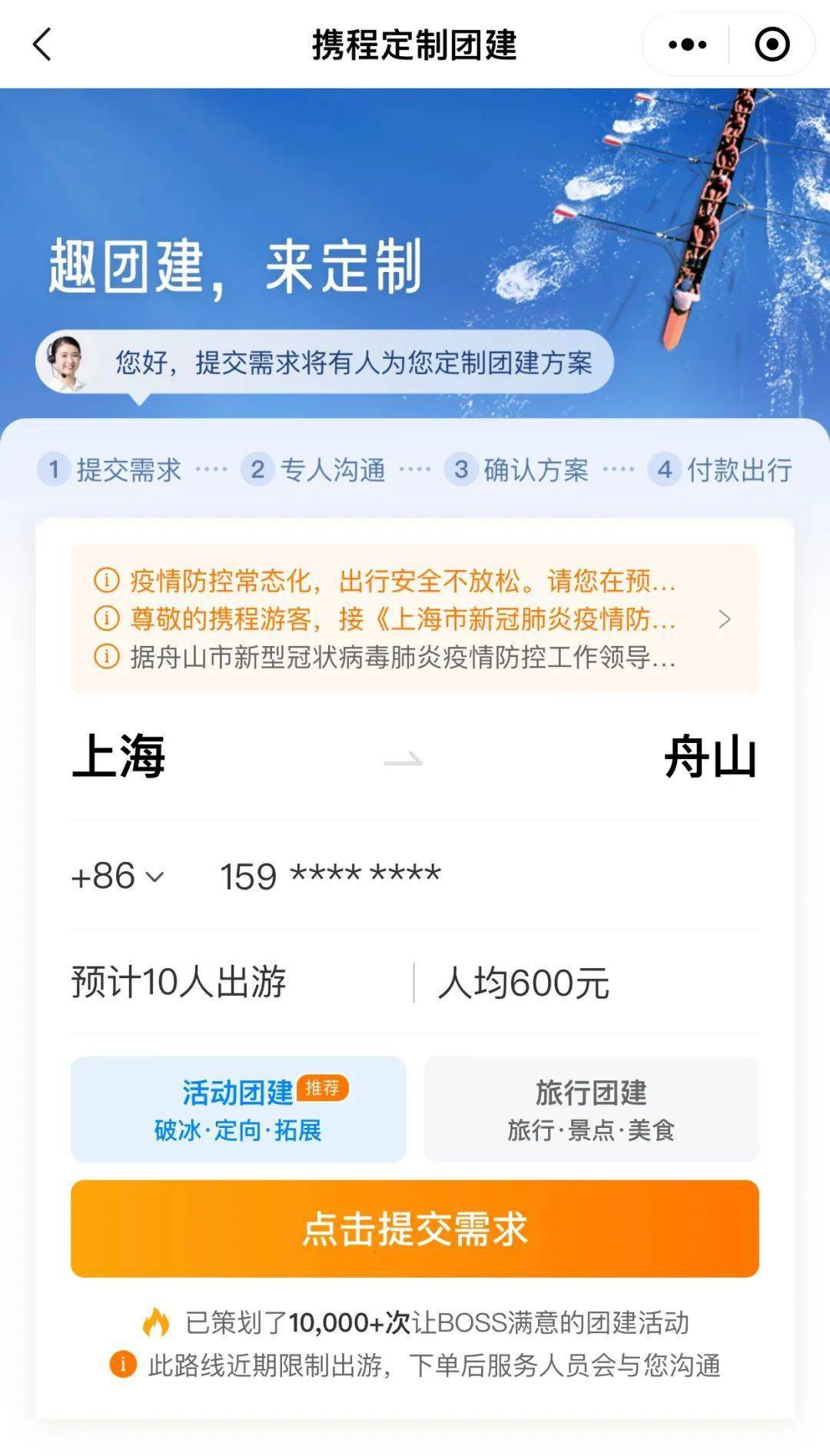Close the mini program with the circle icon

[772, 45]
